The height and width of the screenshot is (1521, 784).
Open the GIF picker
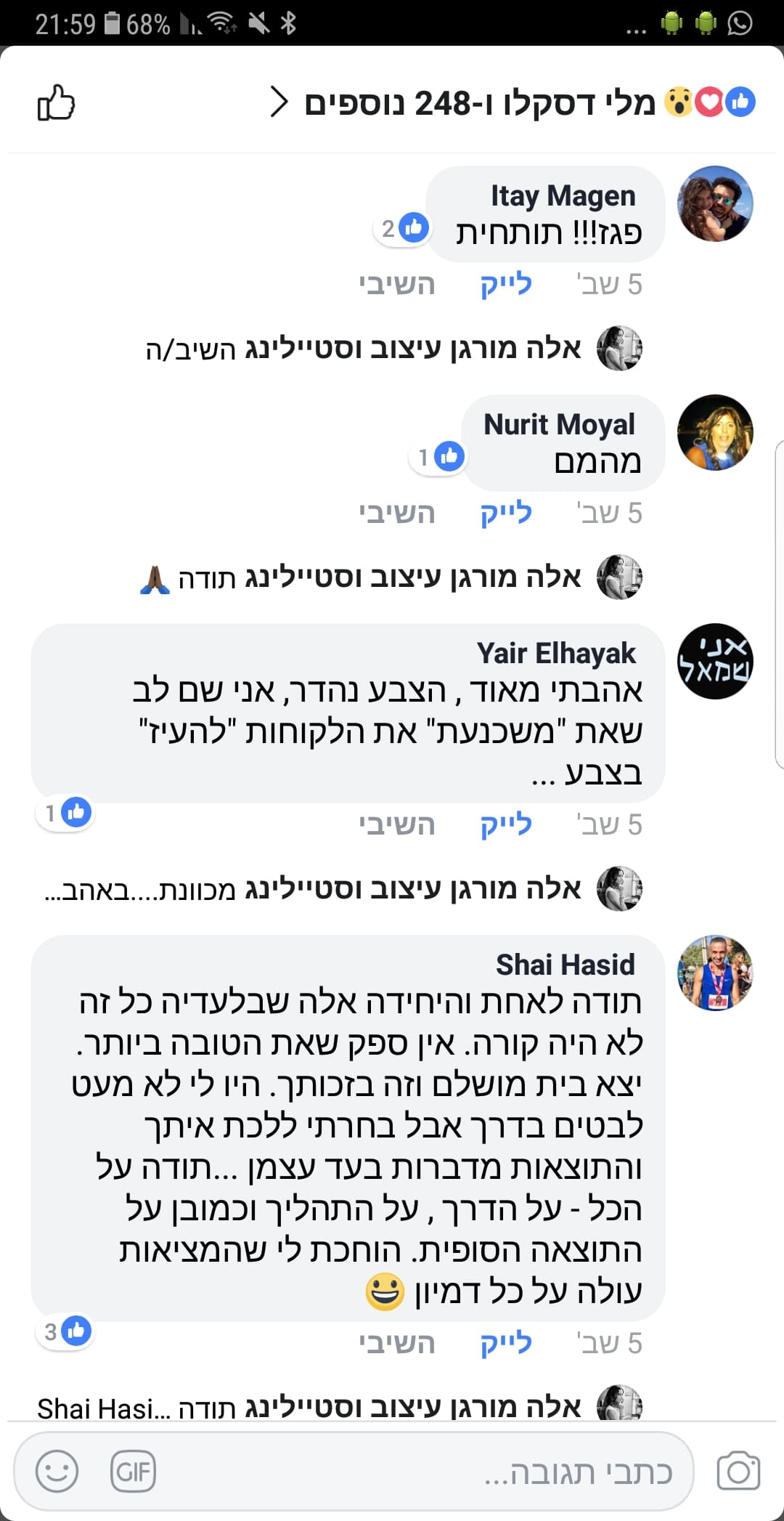(x=133, y=1472)
